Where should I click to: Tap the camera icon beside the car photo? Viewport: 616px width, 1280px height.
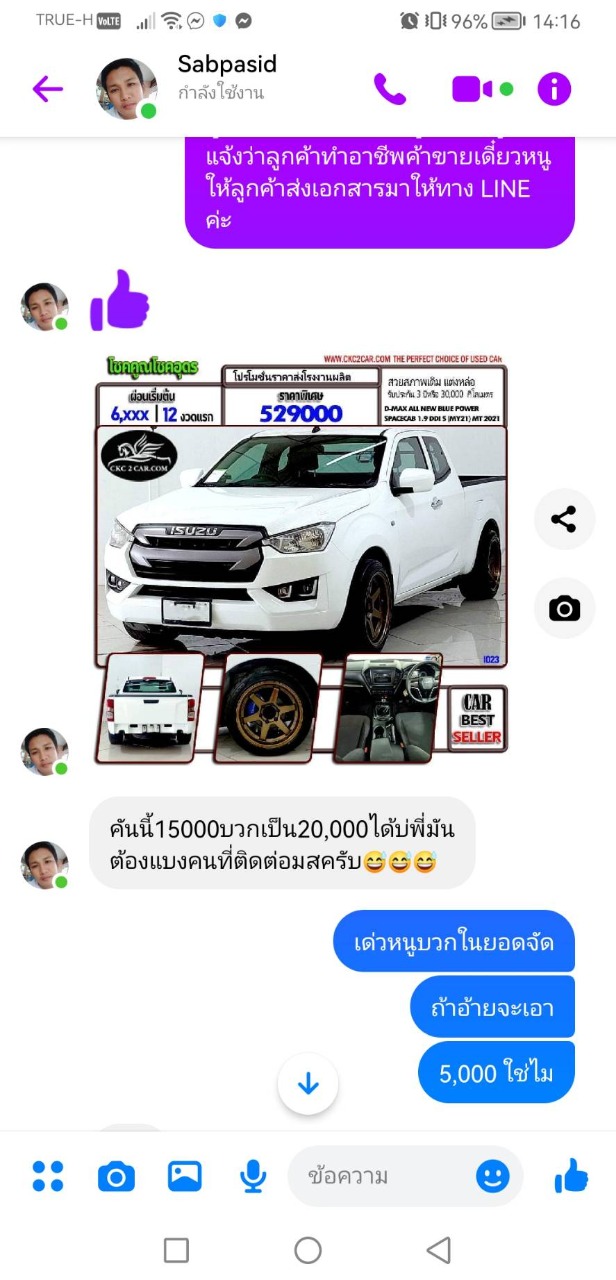564,608
